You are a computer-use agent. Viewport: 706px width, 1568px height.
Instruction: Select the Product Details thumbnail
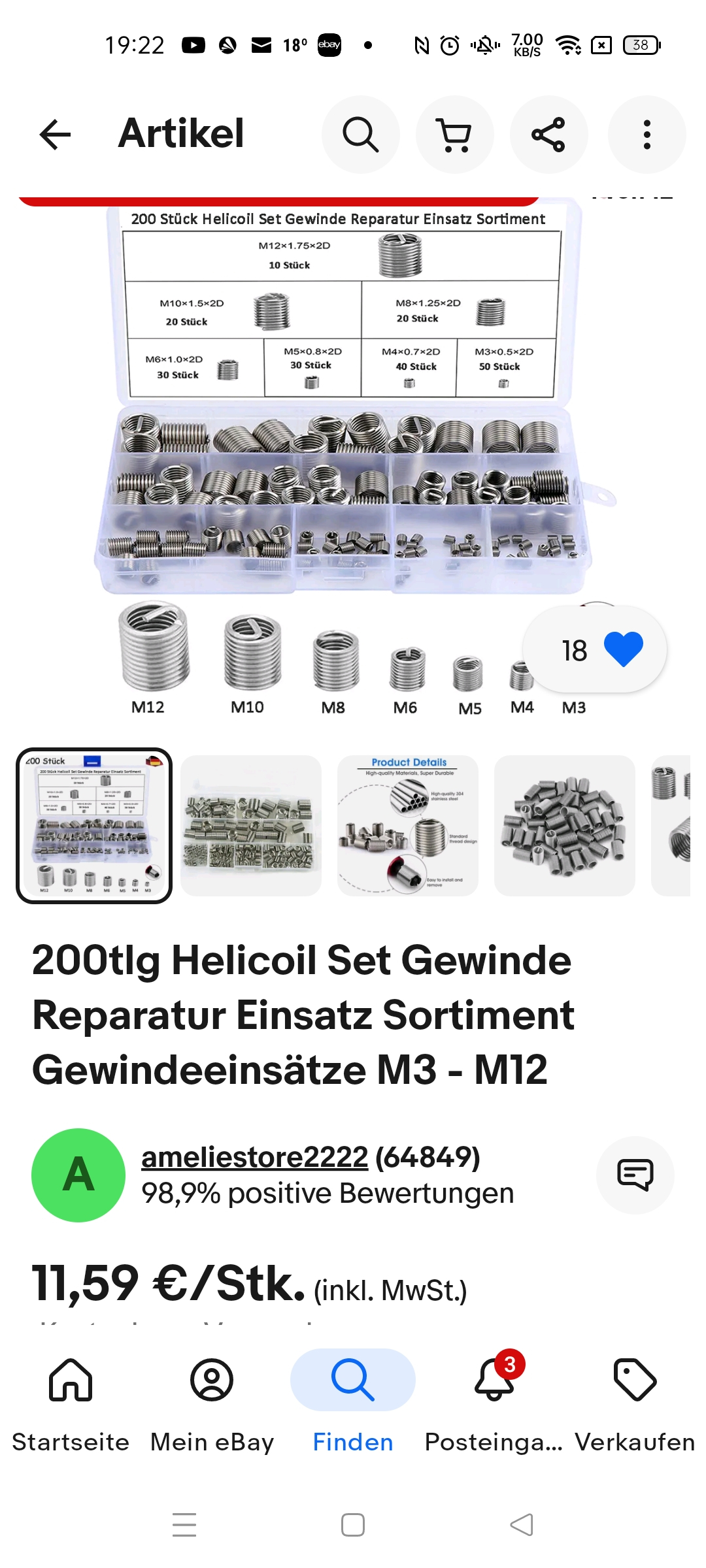408,826
